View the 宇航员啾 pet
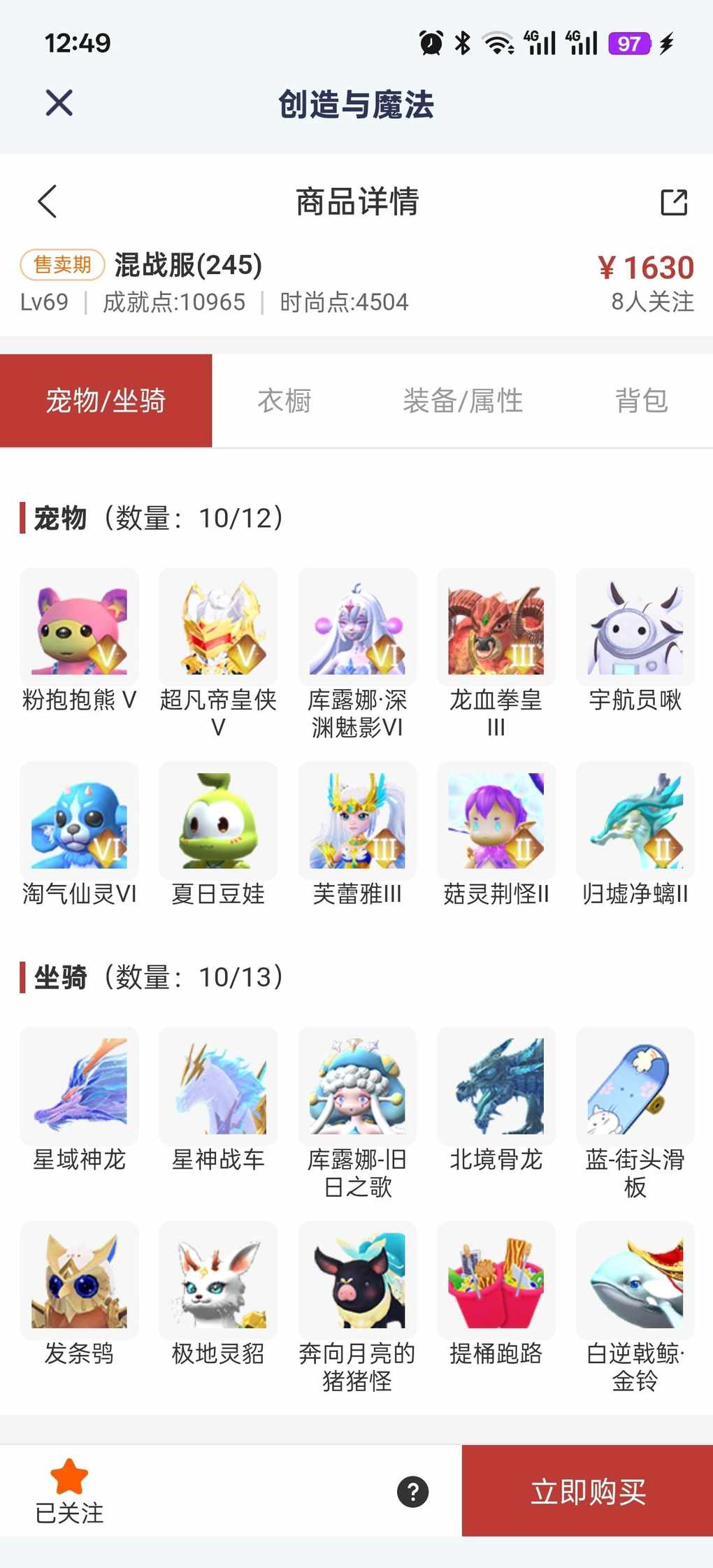 pos(635,627)
